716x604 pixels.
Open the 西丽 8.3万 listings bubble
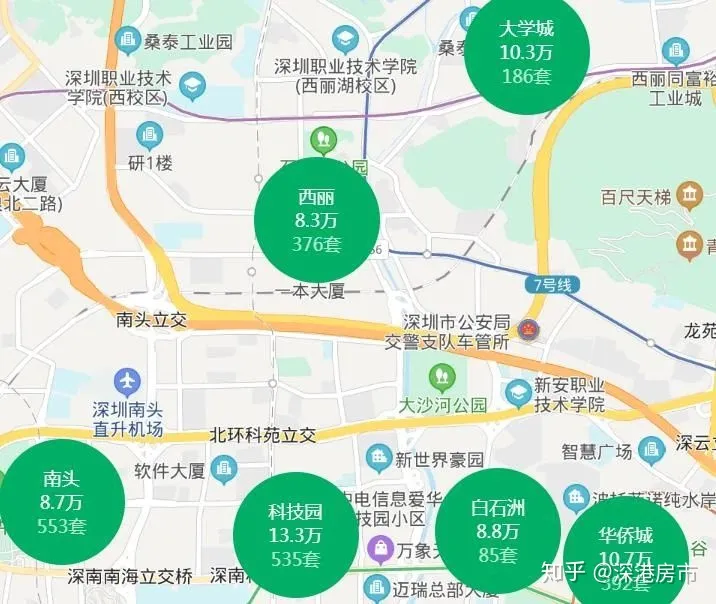[317, 220]
